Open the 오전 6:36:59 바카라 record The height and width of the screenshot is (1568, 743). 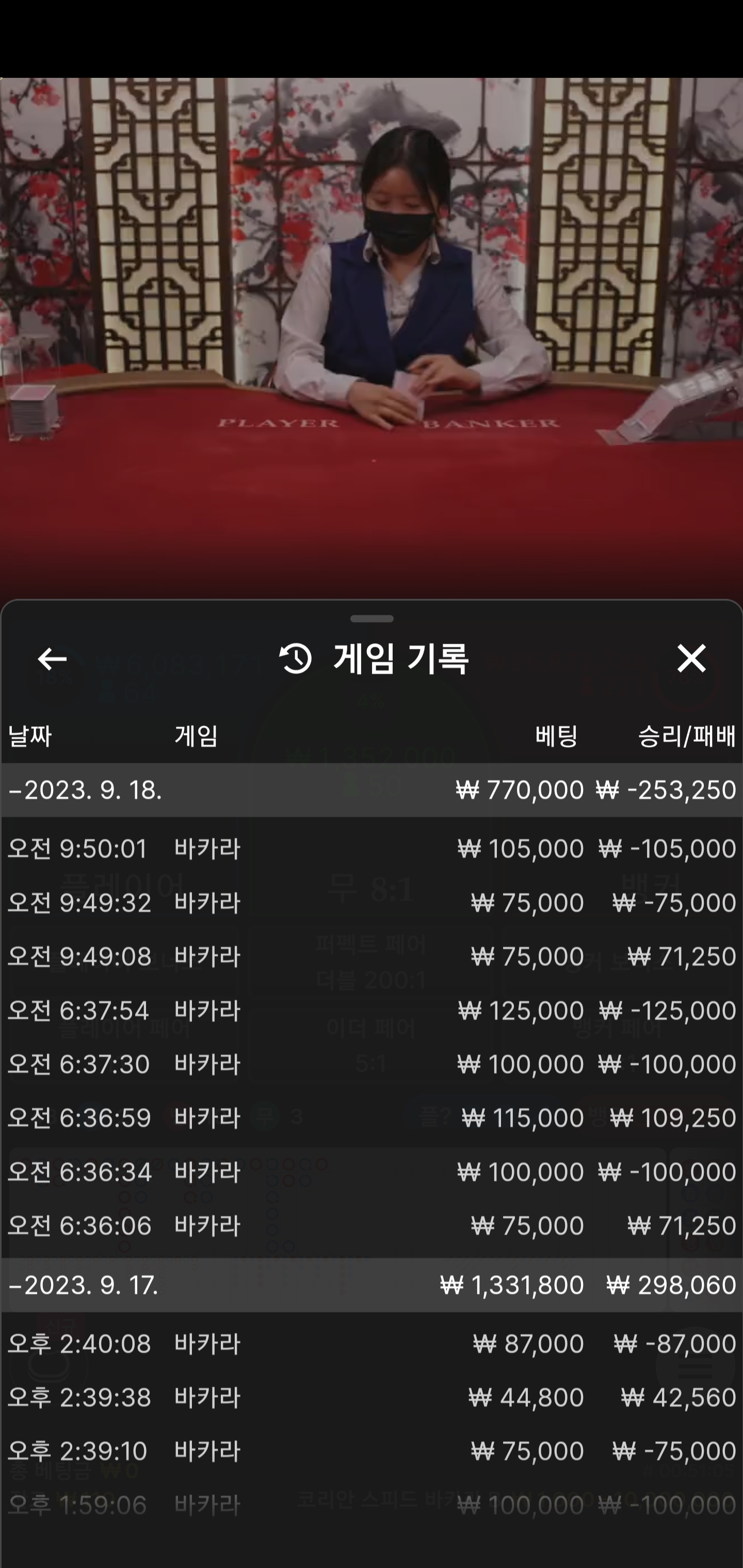pyautogui.click(x=372, y=1118)
